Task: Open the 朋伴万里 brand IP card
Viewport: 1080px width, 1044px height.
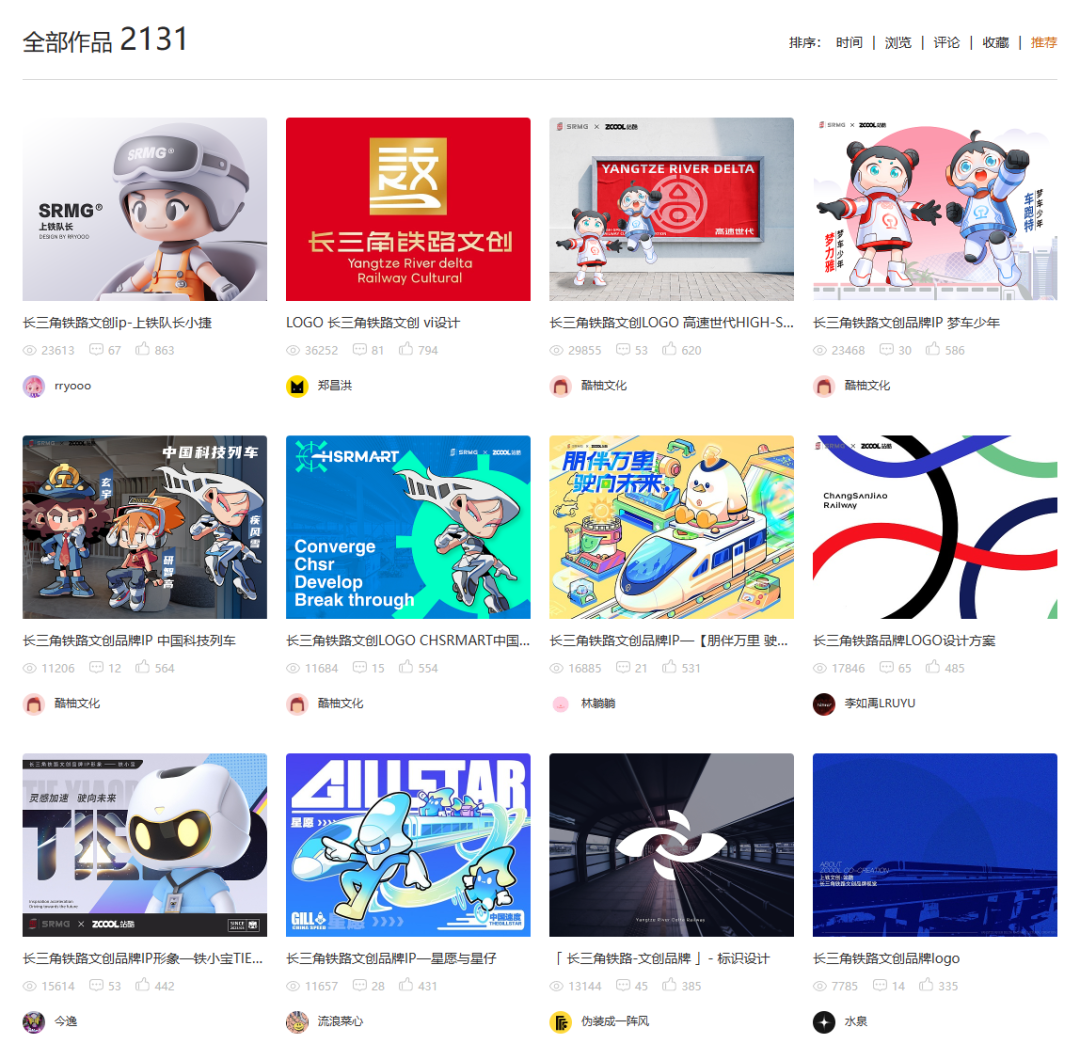Action: point(671,527)
